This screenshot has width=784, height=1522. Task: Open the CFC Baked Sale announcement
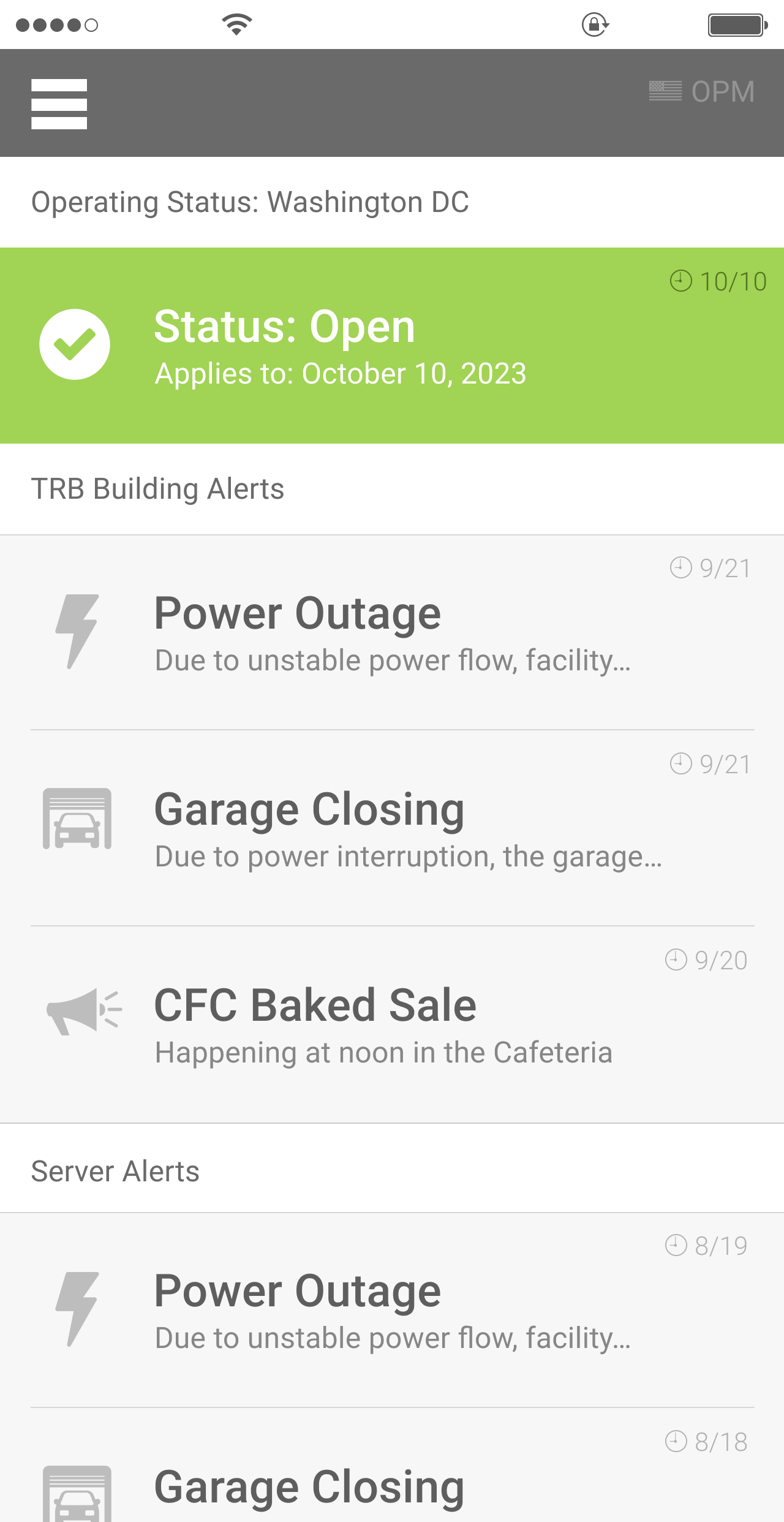coord(392,1024)
